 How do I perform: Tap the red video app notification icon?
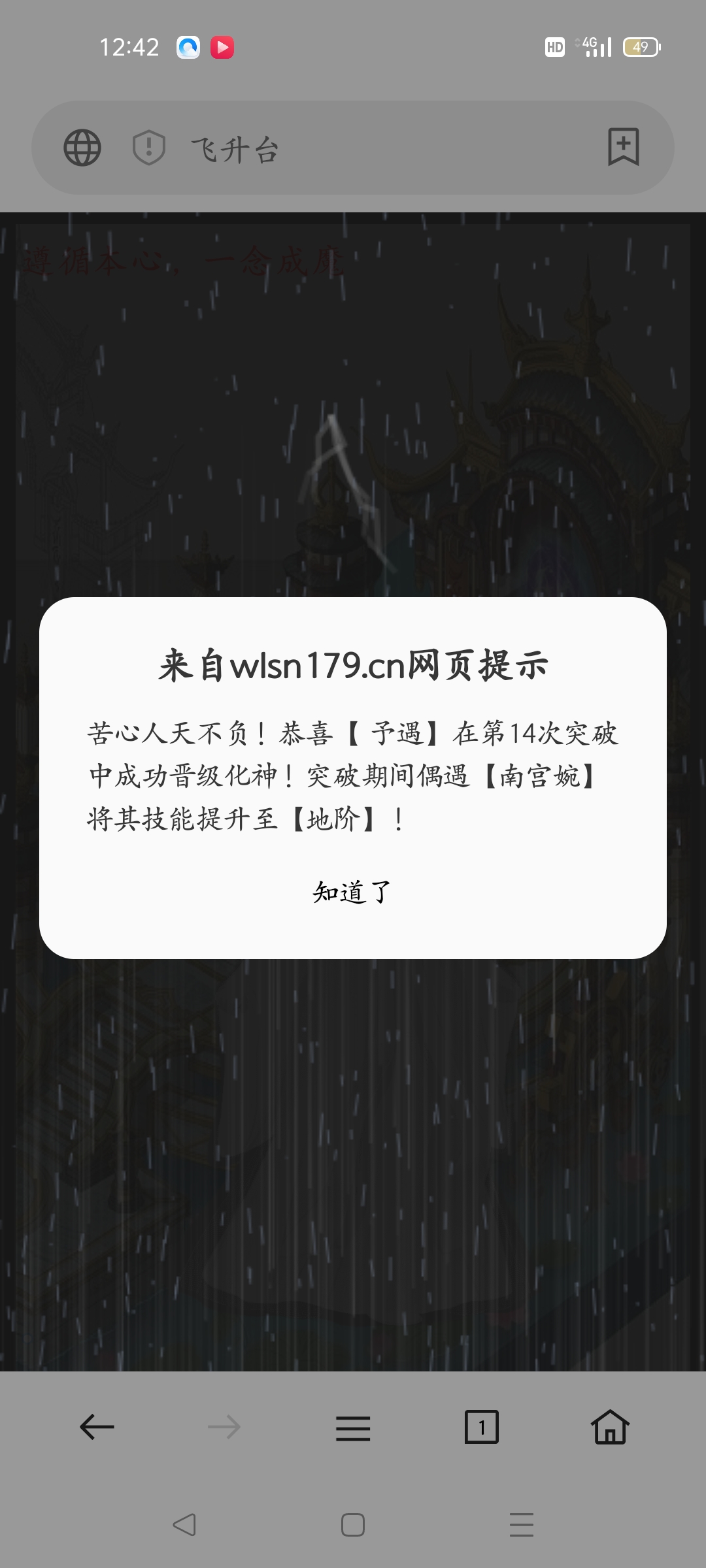(223, 46)
